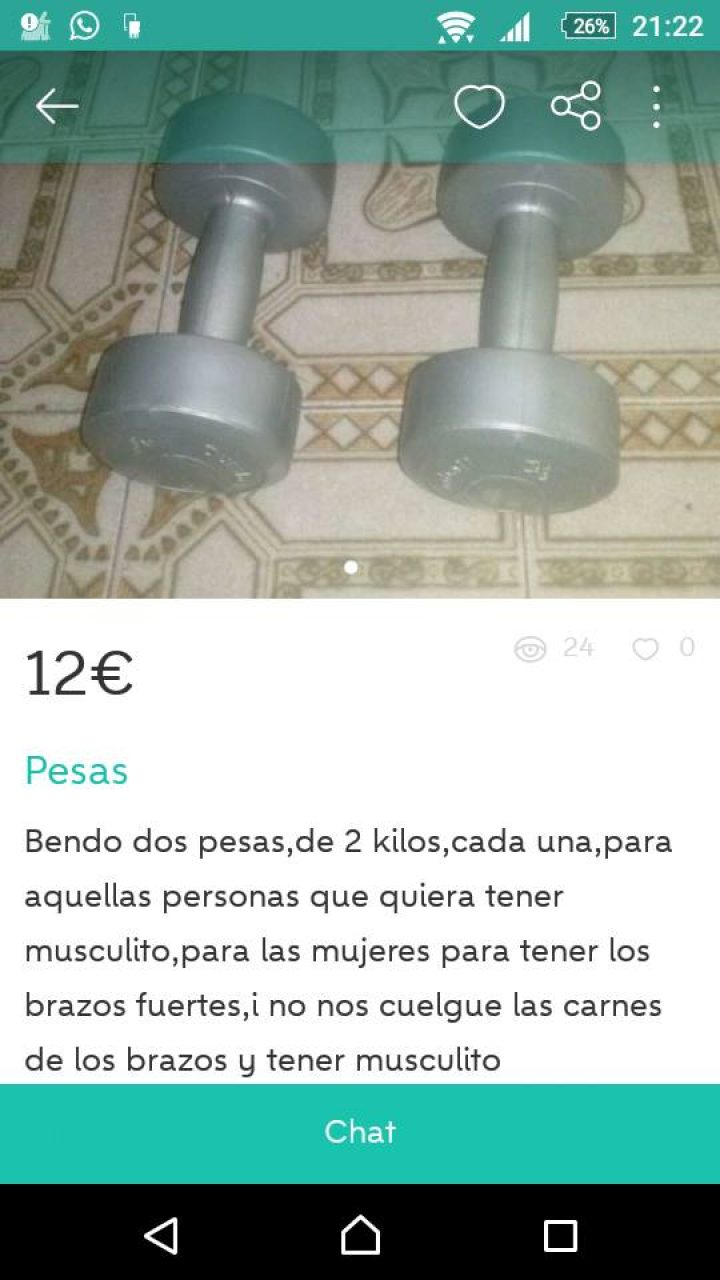Tap the product description text
Image resolution: width=720 pixels, height=1280 pixels.
tap(345, 950)
